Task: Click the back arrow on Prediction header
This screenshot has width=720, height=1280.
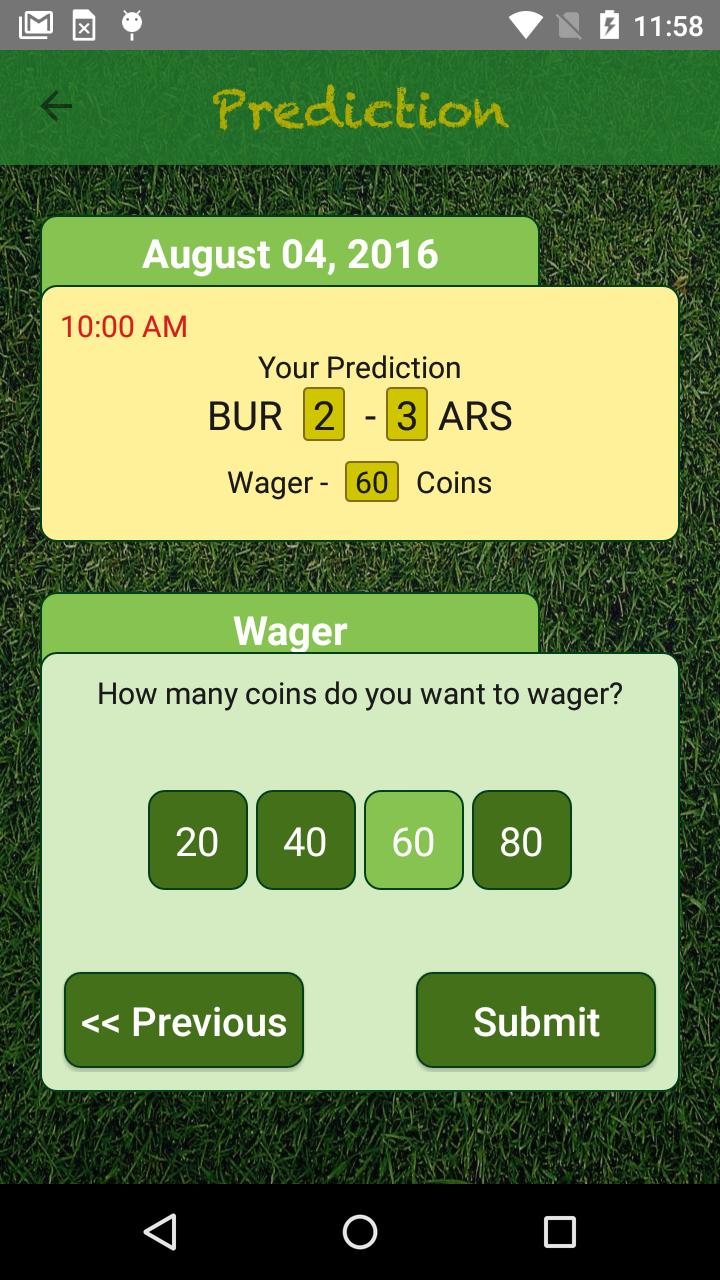Action: coord(56,105)
